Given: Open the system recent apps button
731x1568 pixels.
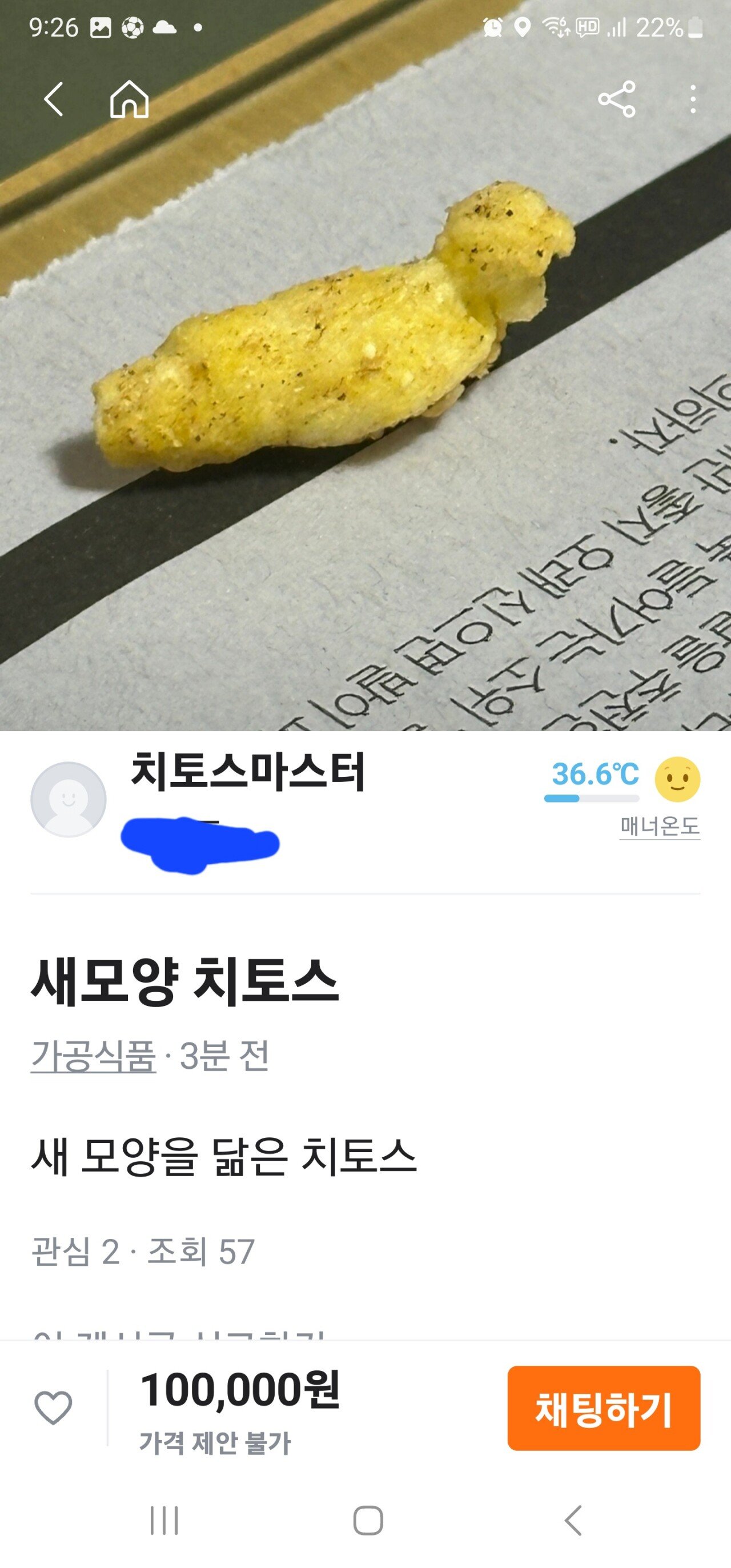Looking at the screenshot, I should 164,1520.
